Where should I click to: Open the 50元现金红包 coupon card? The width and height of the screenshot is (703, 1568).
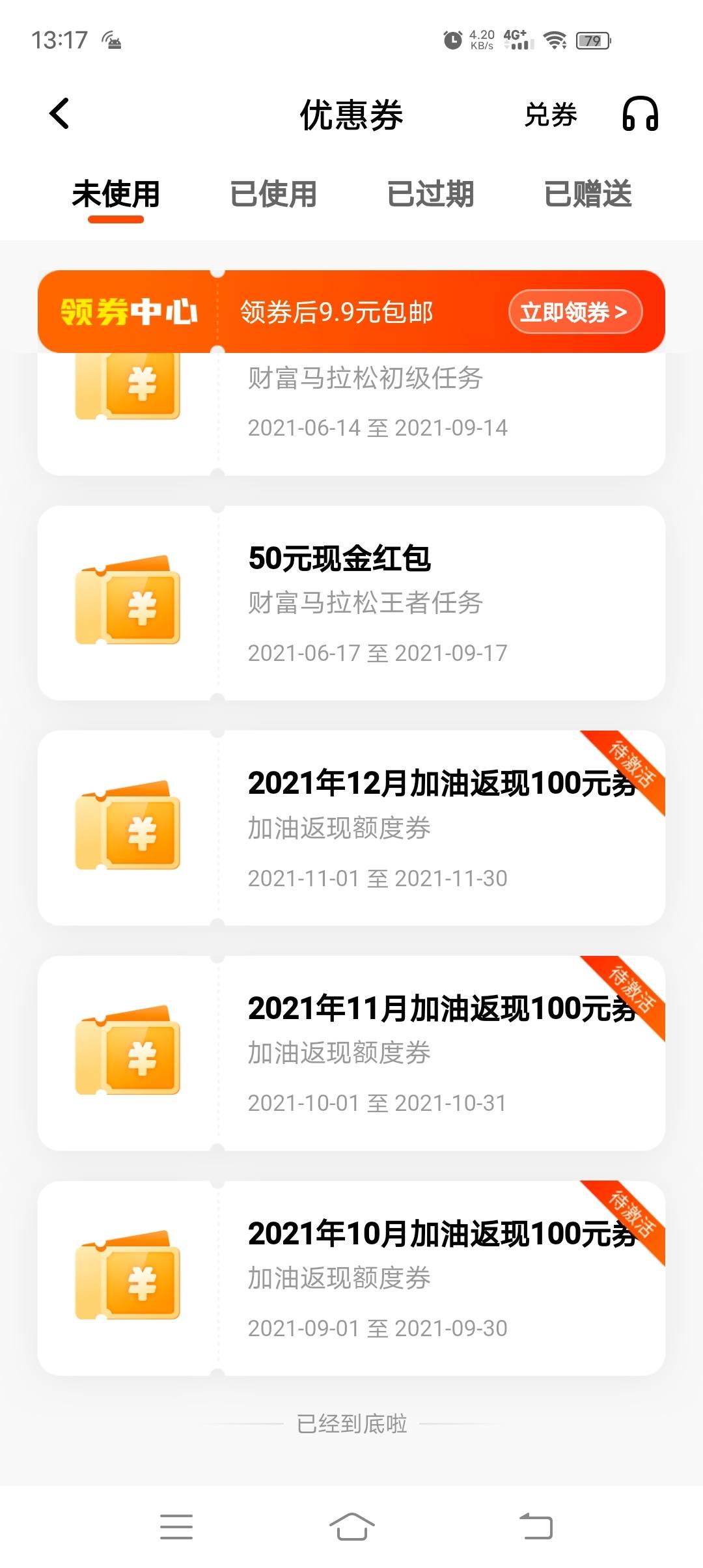[351, 603]
